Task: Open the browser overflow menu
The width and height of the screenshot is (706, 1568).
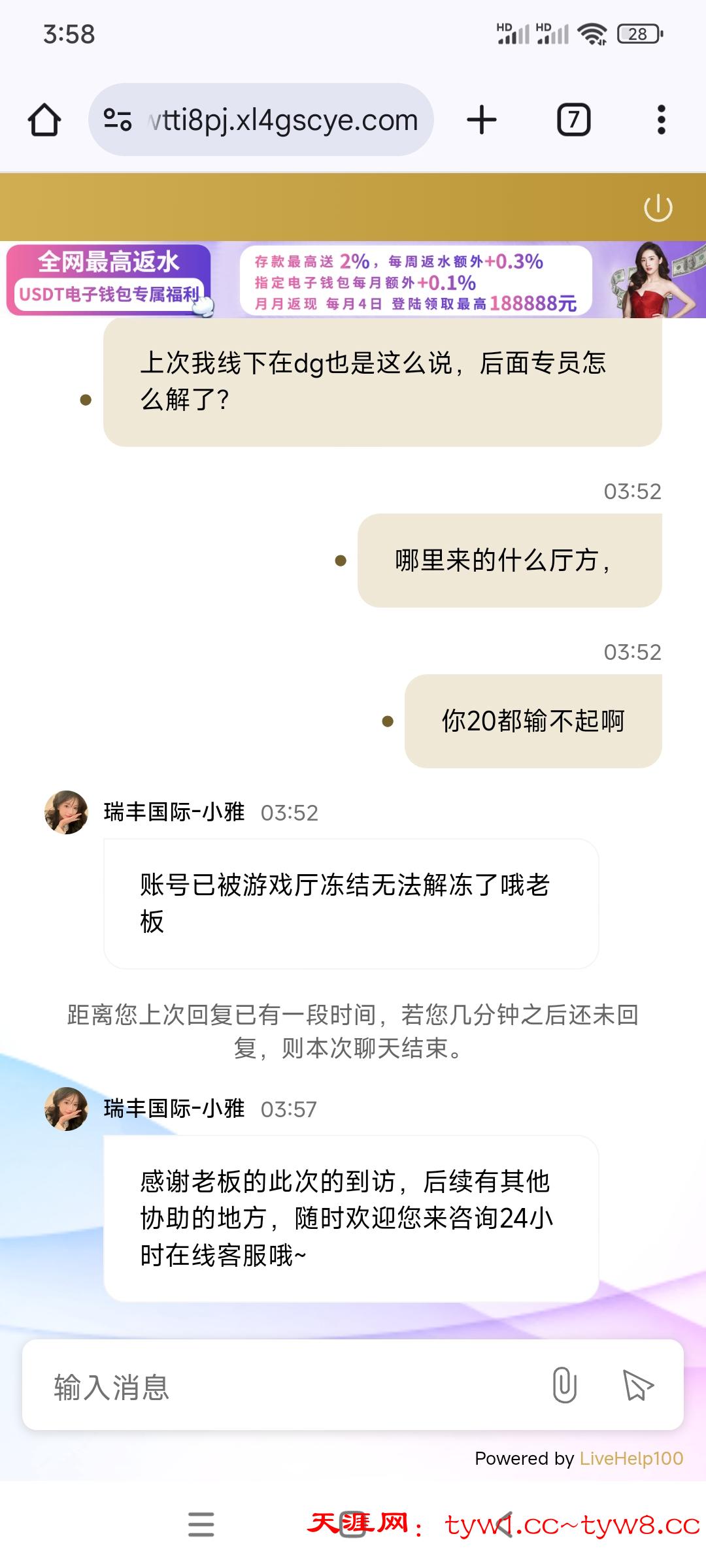Action: point(661,120)
